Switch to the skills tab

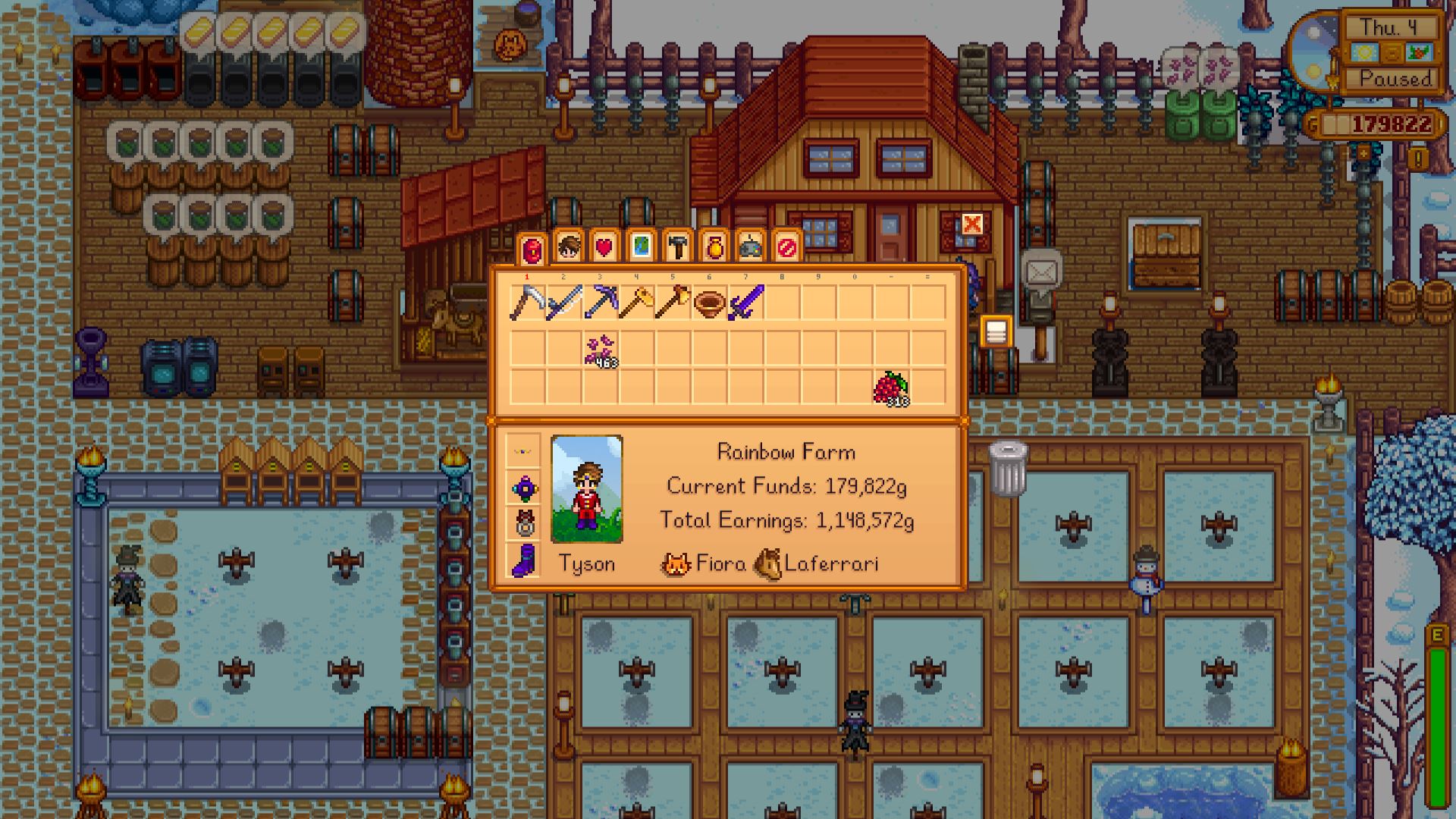(x=568, y=246)
